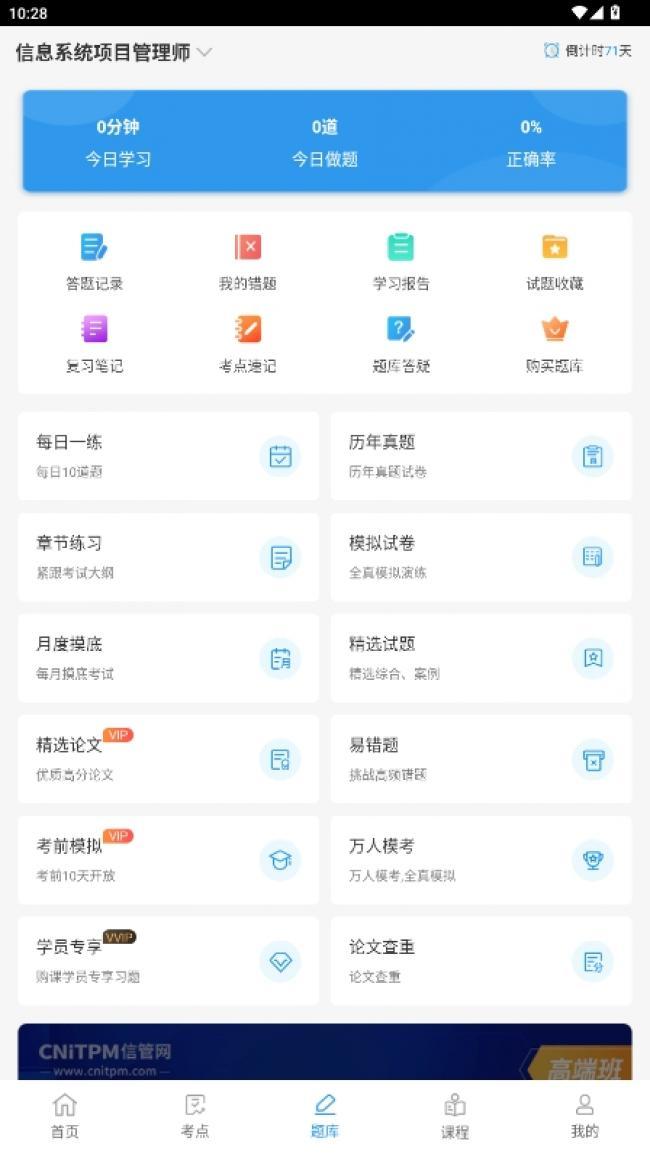The height and width of the screenshot is (1154, 650).
Task: Open 月度摸底 monthly test
Action: (x=169, y=658)
